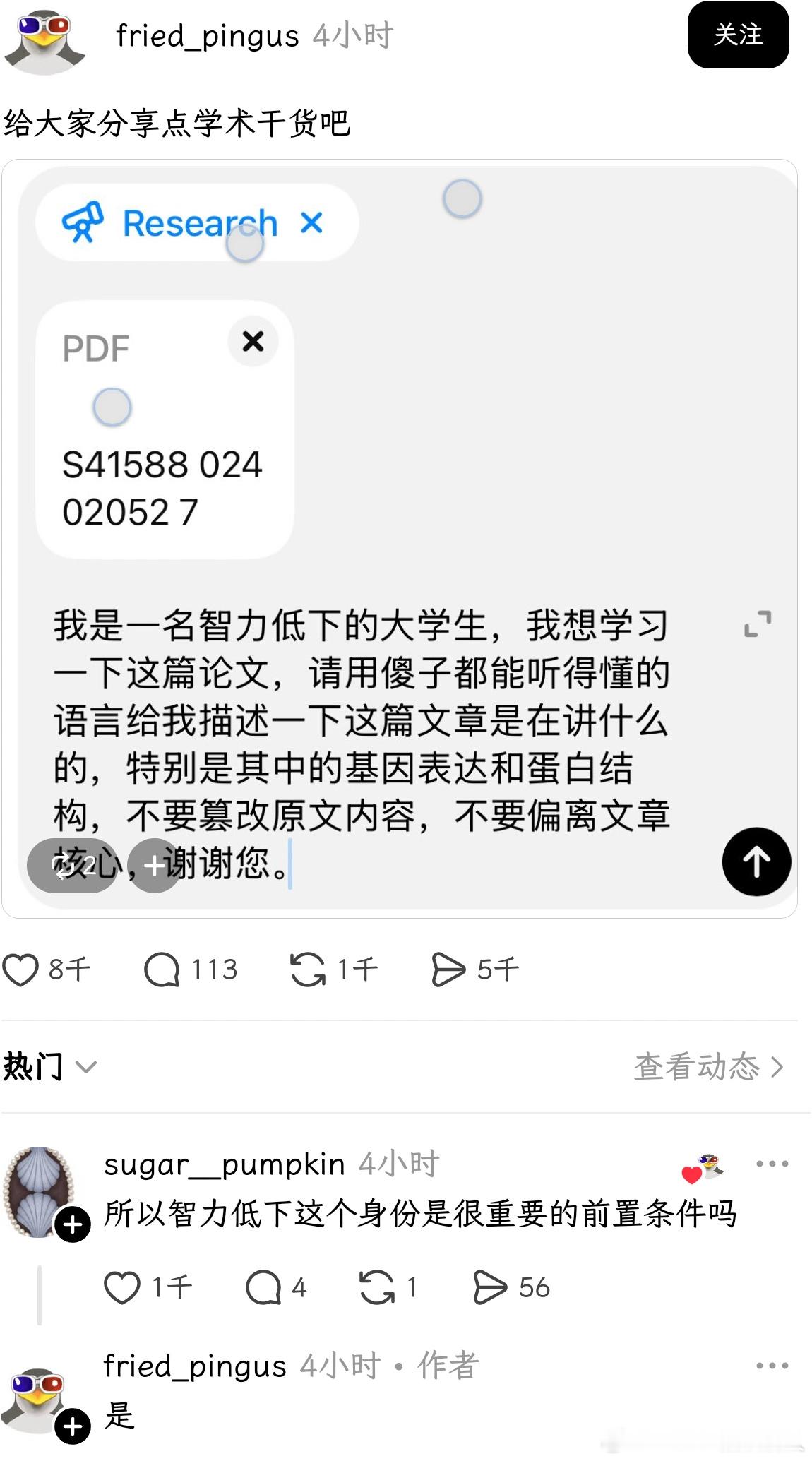Like the post using the heart icon
This screenshot has height=1461, width=812.
point(21,968)
